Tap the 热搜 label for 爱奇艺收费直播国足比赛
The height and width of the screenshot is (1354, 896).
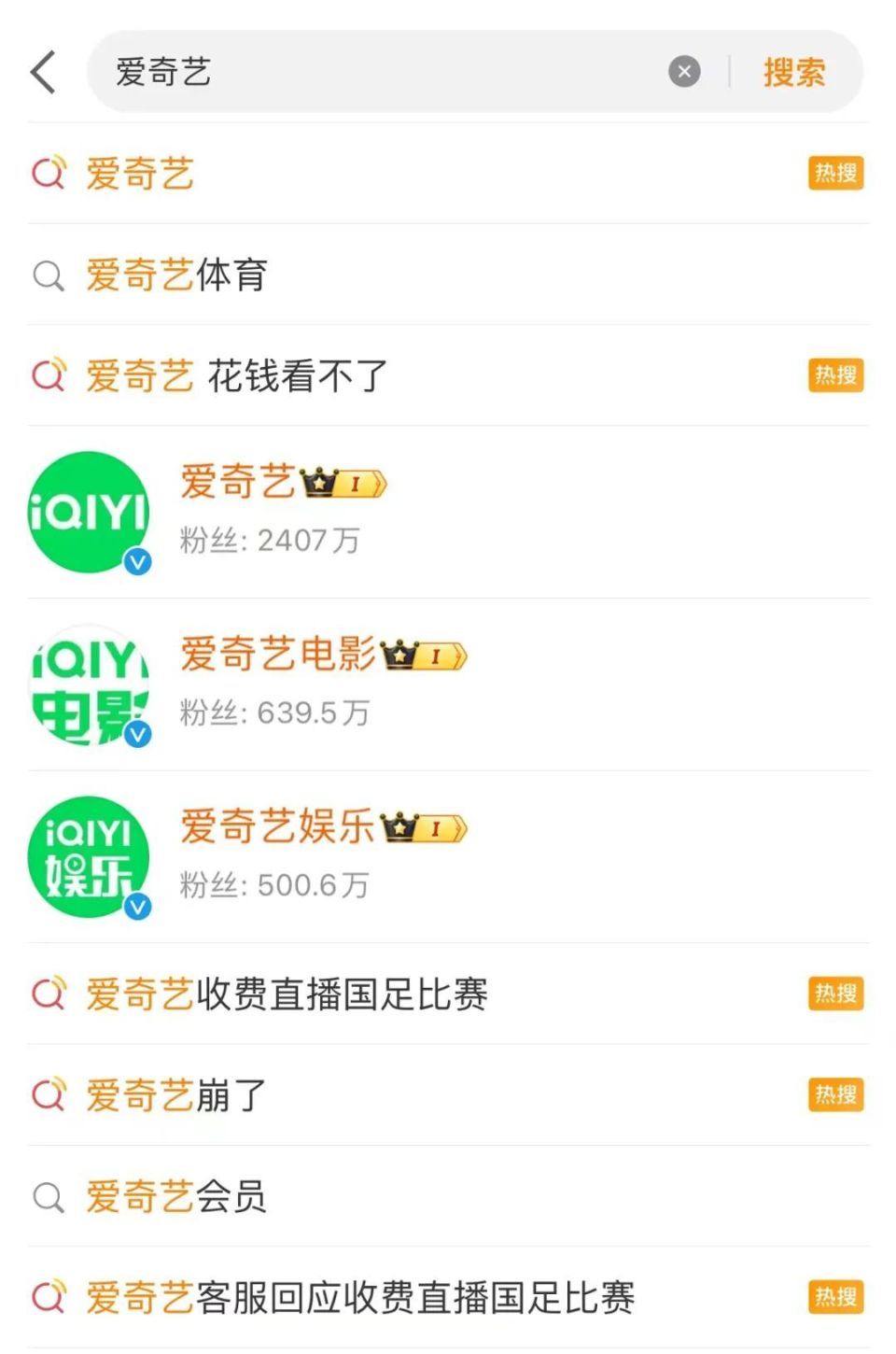pyautogui.click(x=833, y=994)
